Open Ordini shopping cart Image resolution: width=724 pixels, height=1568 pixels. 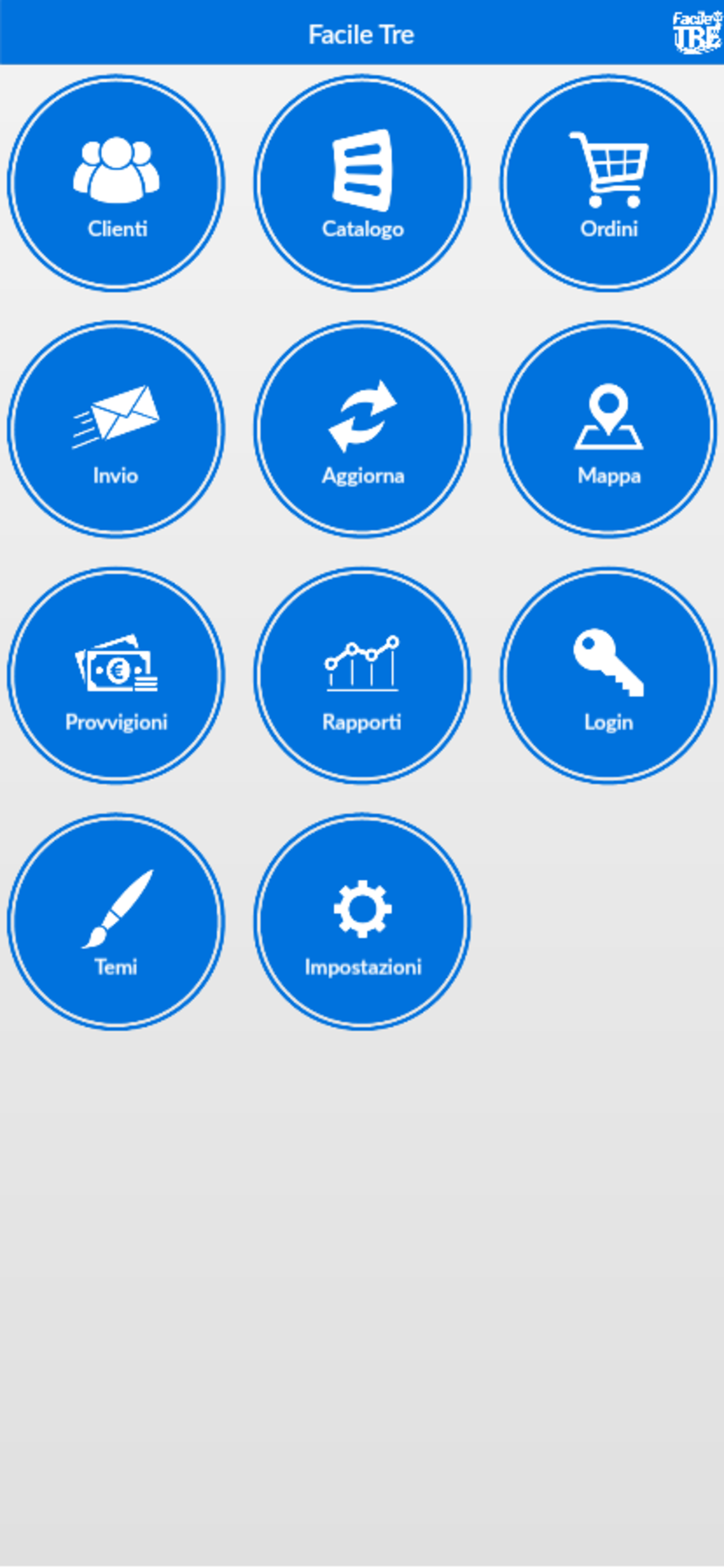(608, 183)
